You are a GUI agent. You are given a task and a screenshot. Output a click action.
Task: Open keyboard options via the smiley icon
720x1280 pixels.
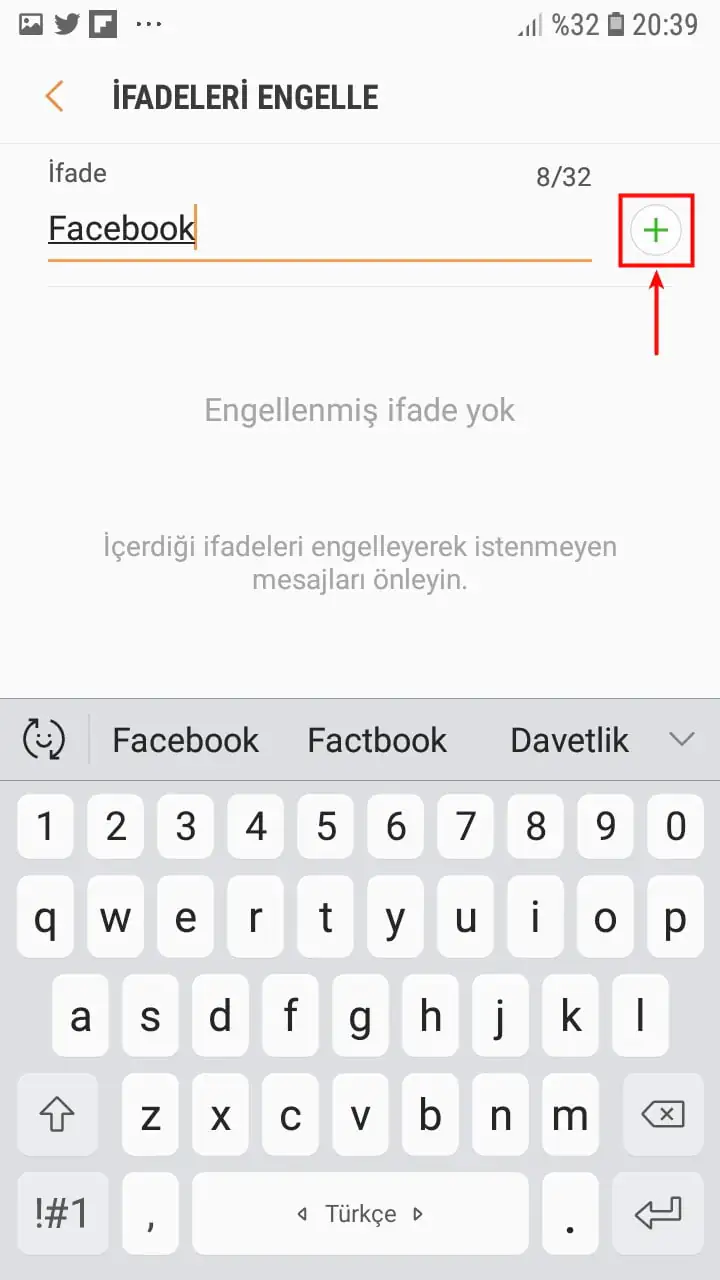pos(42,739)
